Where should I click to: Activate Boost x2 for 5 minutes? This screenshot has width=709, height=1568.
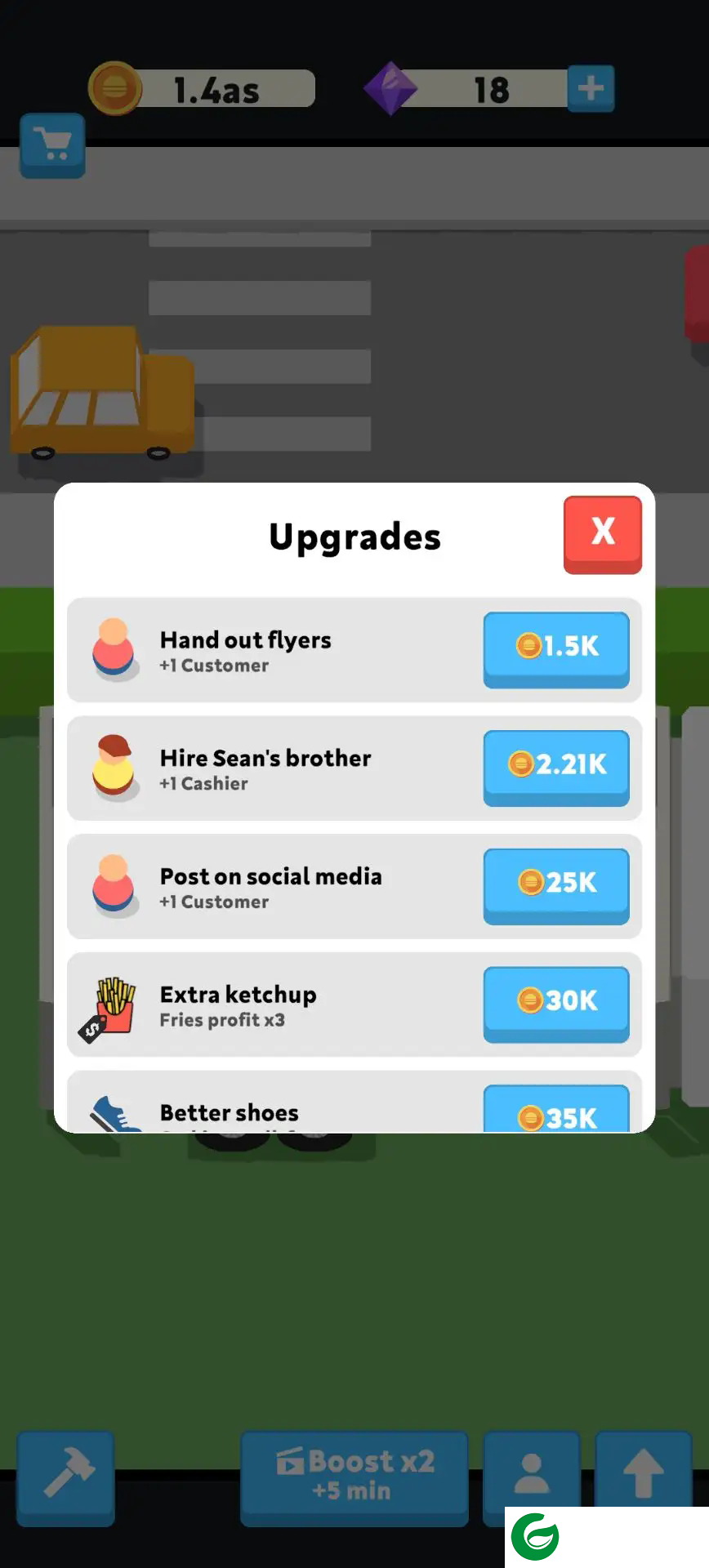pos(354,1477)
